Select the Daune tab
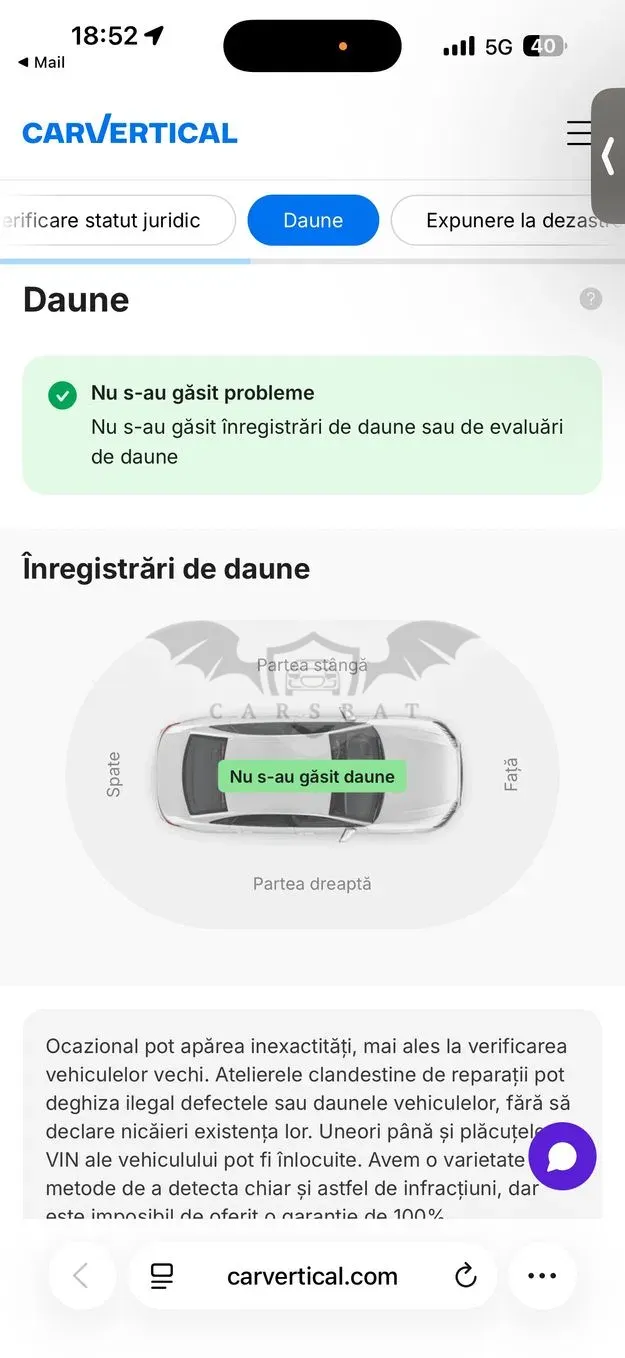 point(313,221)
